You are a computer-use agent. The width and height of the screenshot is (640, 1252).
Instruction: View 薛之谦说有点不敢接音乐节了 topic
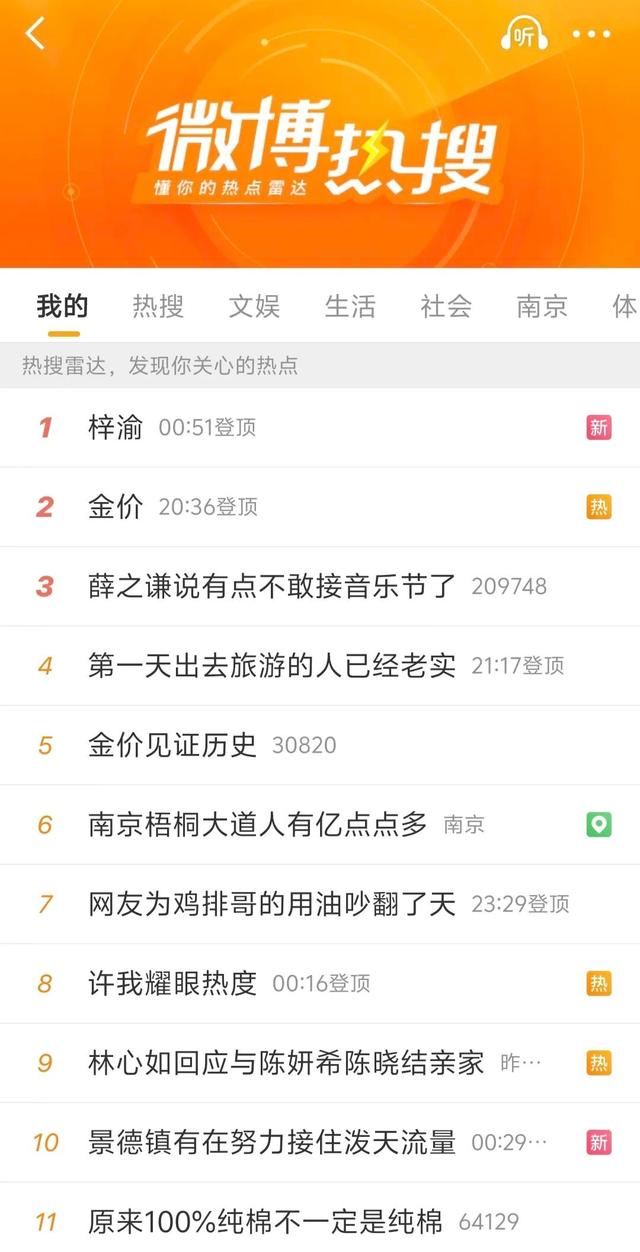point(272,586)
